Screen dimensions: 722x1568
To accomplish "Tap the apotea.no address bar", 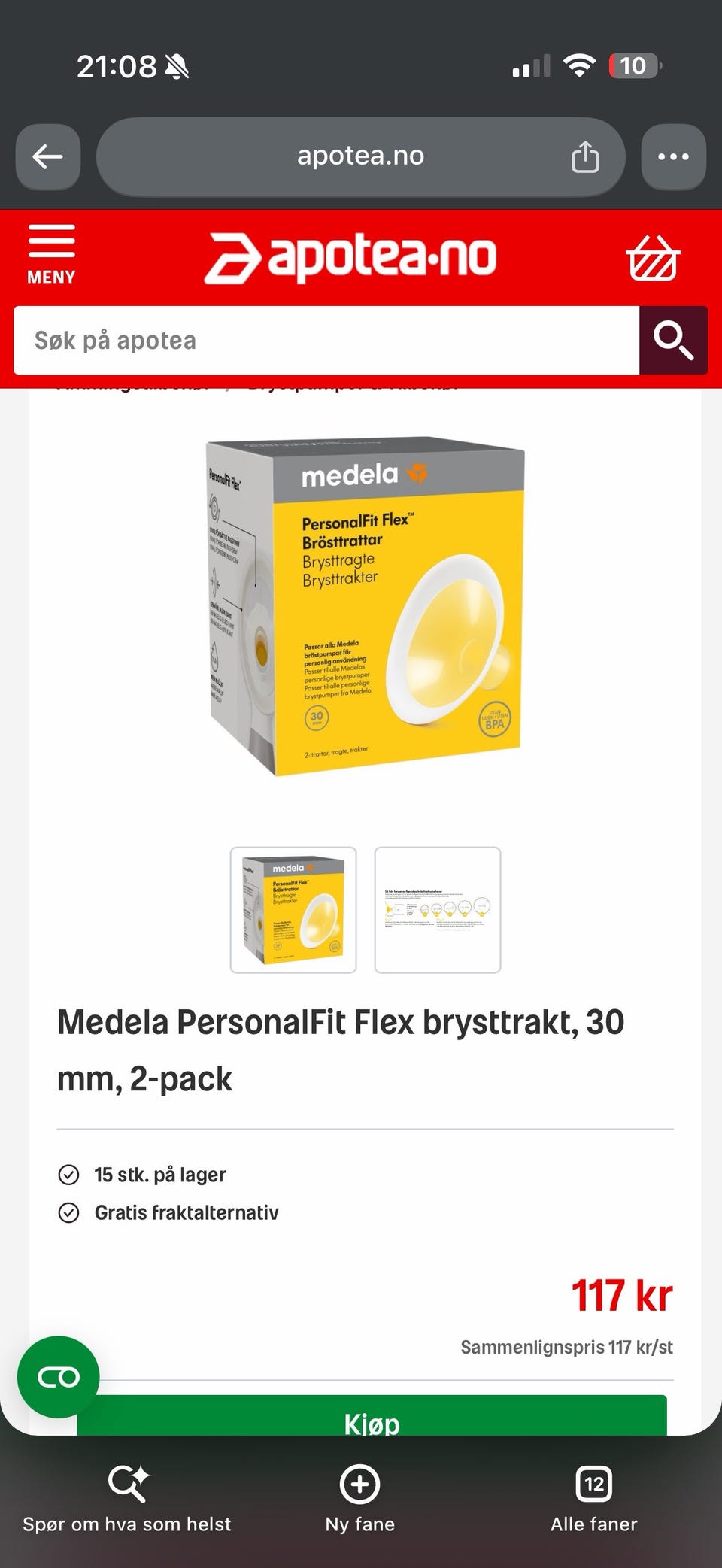I will tap(360, 156).
